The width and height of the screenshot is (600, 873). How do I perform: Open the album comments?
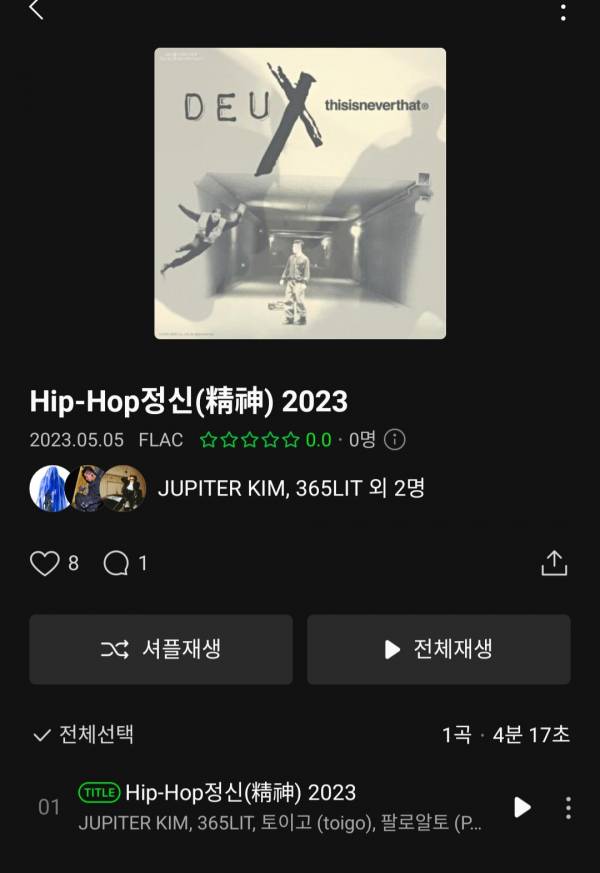pos(117,563)
